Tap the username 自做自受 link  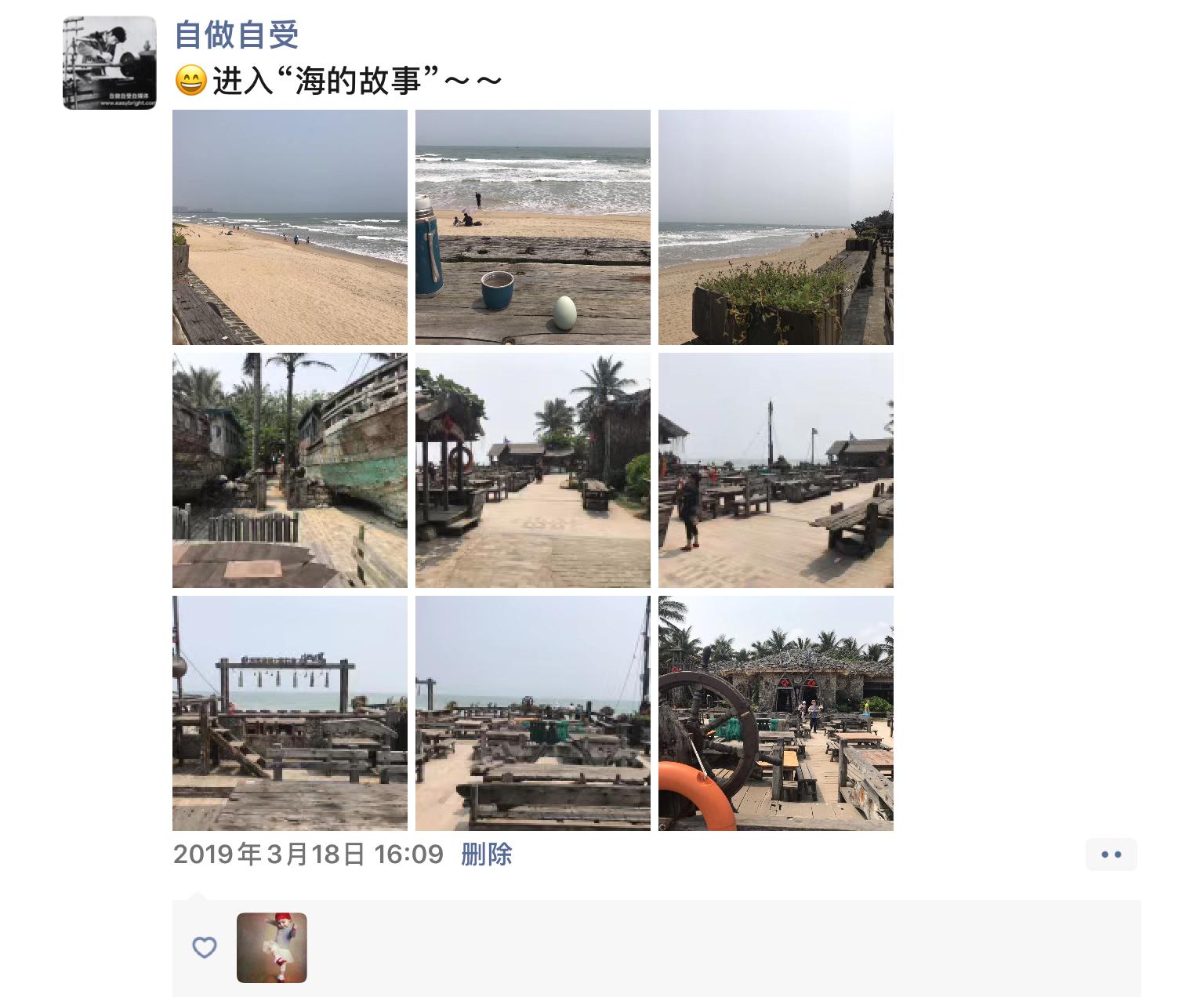tap(236, 35)
